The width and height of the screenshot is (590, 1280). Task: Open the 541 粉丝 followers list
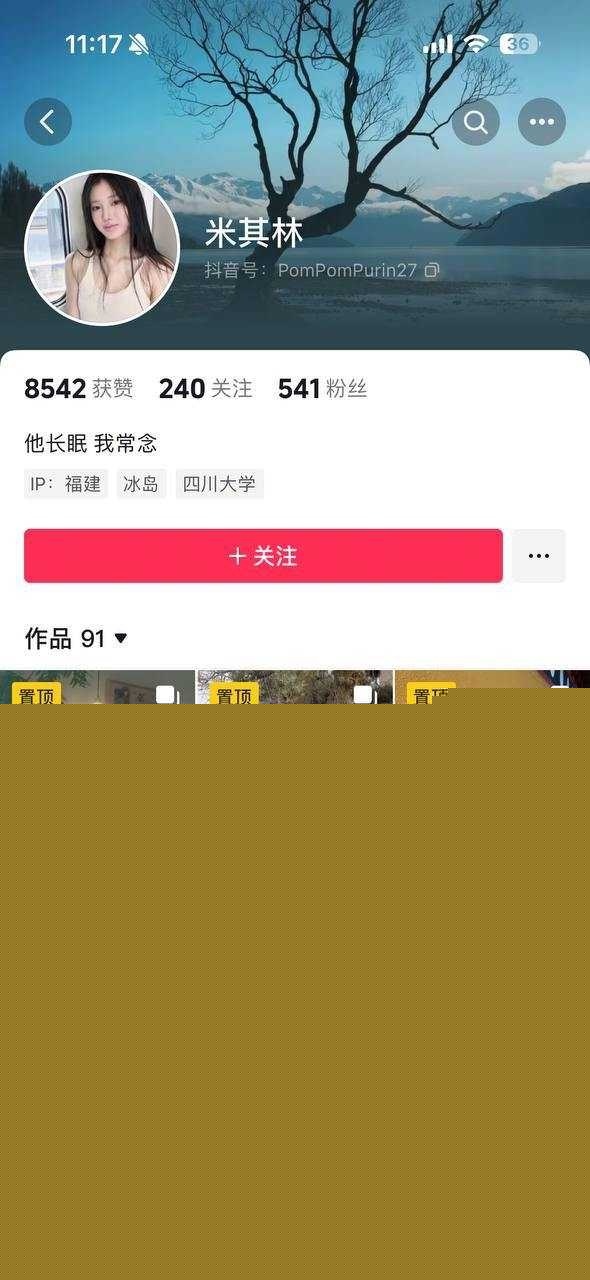point(322,389)
